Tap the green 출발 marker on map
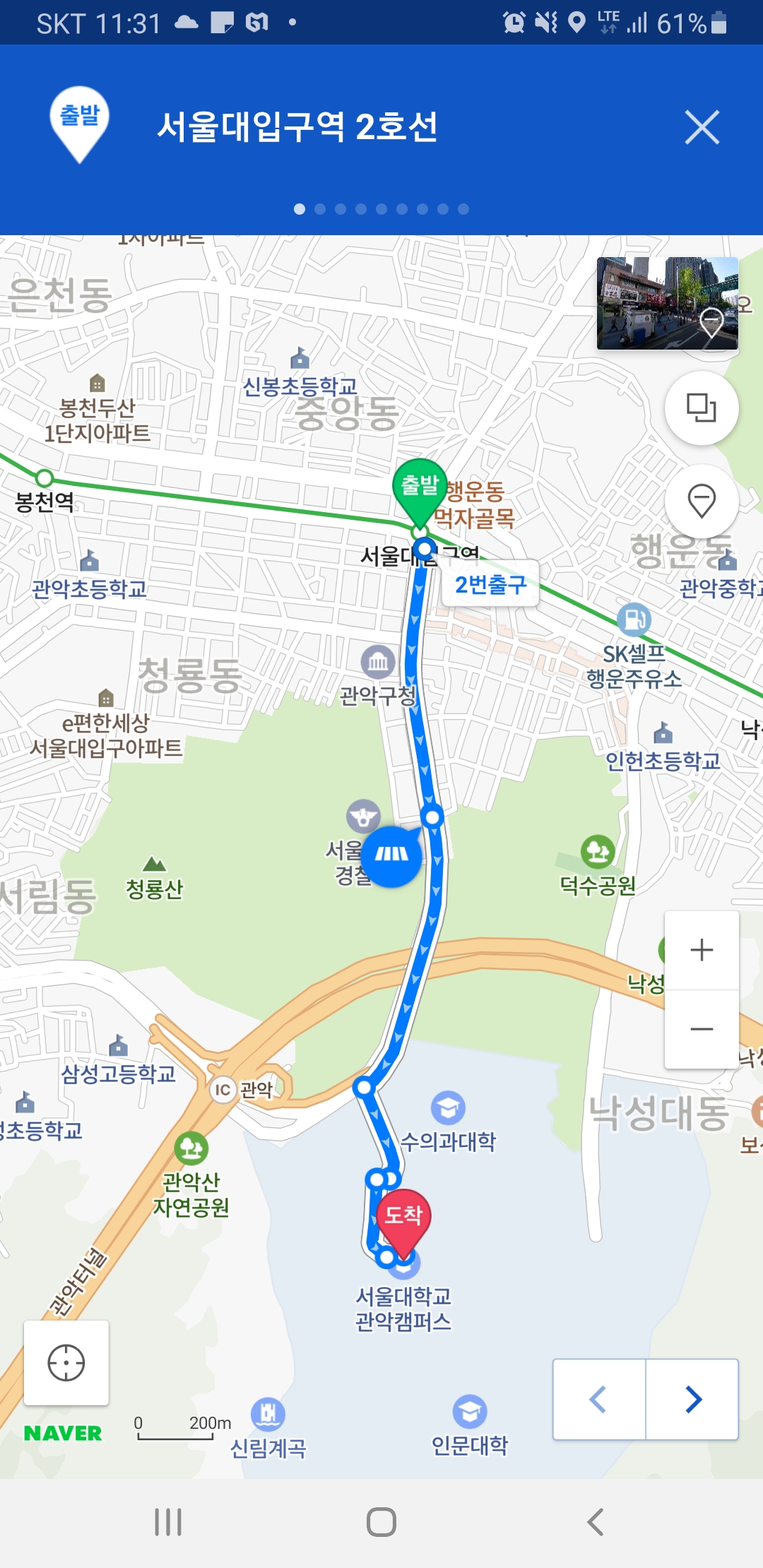Viewport: 763px width, 1568px height. point(420,487)
